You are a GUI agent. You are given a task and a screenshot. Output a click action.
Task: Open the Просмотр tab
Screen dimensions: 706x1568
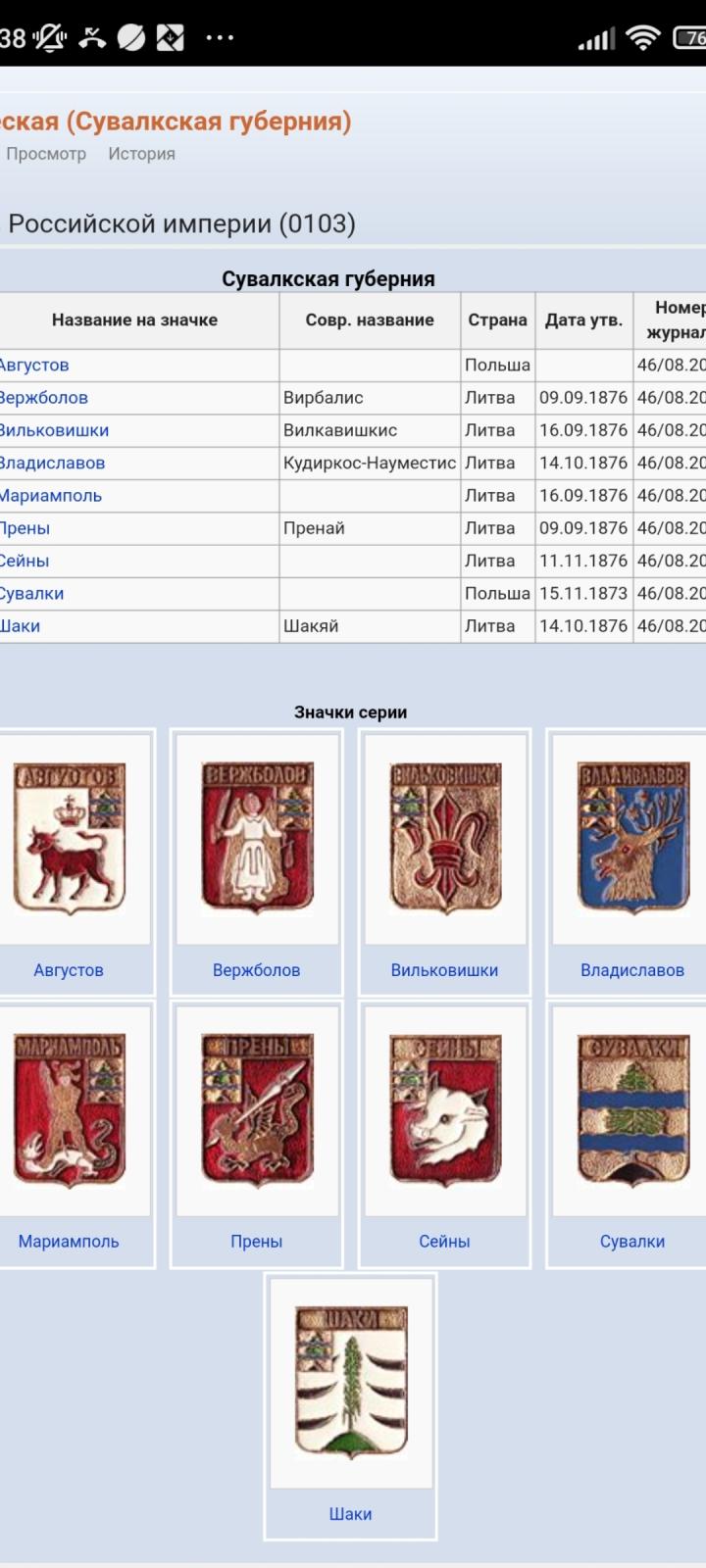[x=46, y=154]
